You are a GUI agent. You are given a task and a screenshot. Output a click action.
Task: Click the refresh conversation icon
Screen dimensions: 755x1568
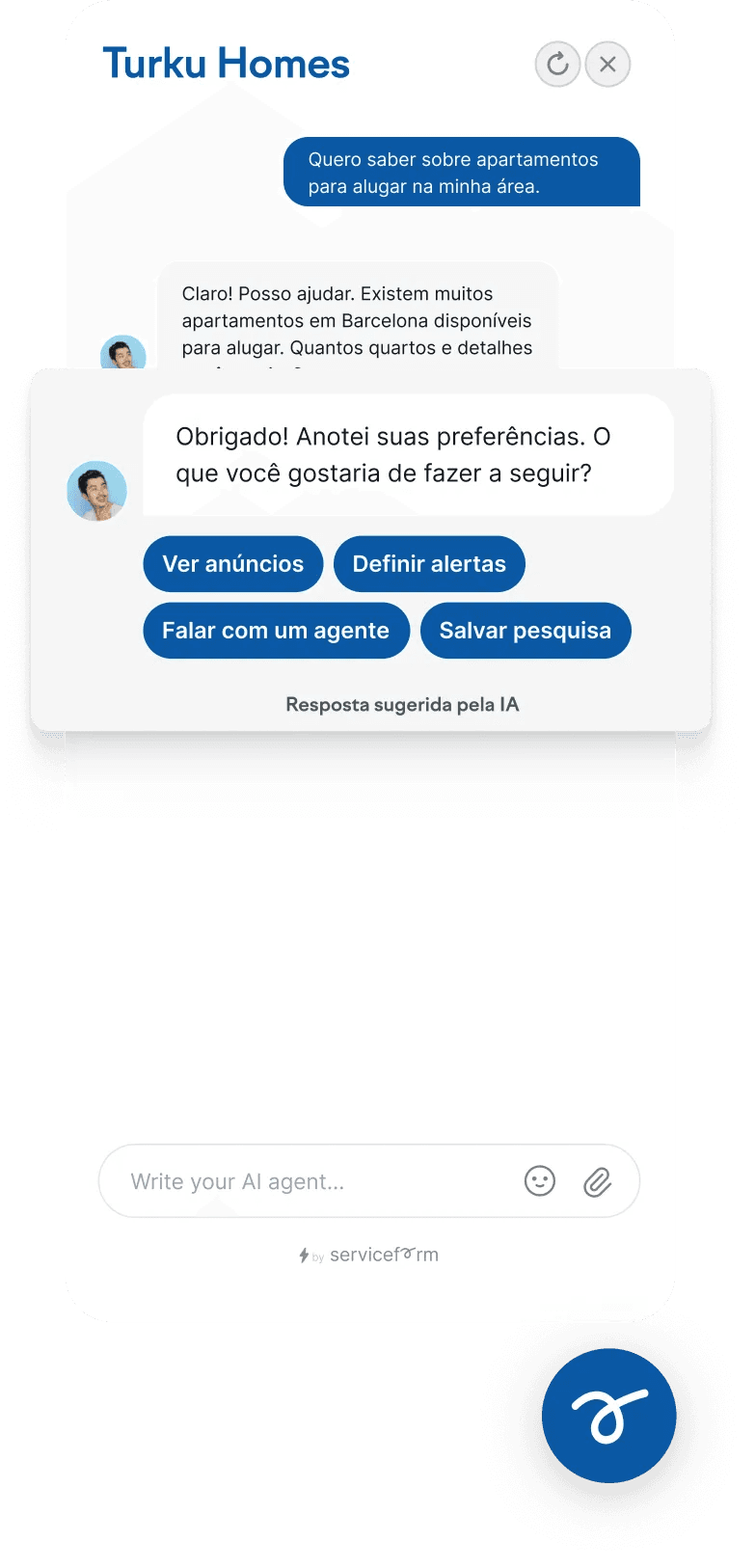[557, 64]
